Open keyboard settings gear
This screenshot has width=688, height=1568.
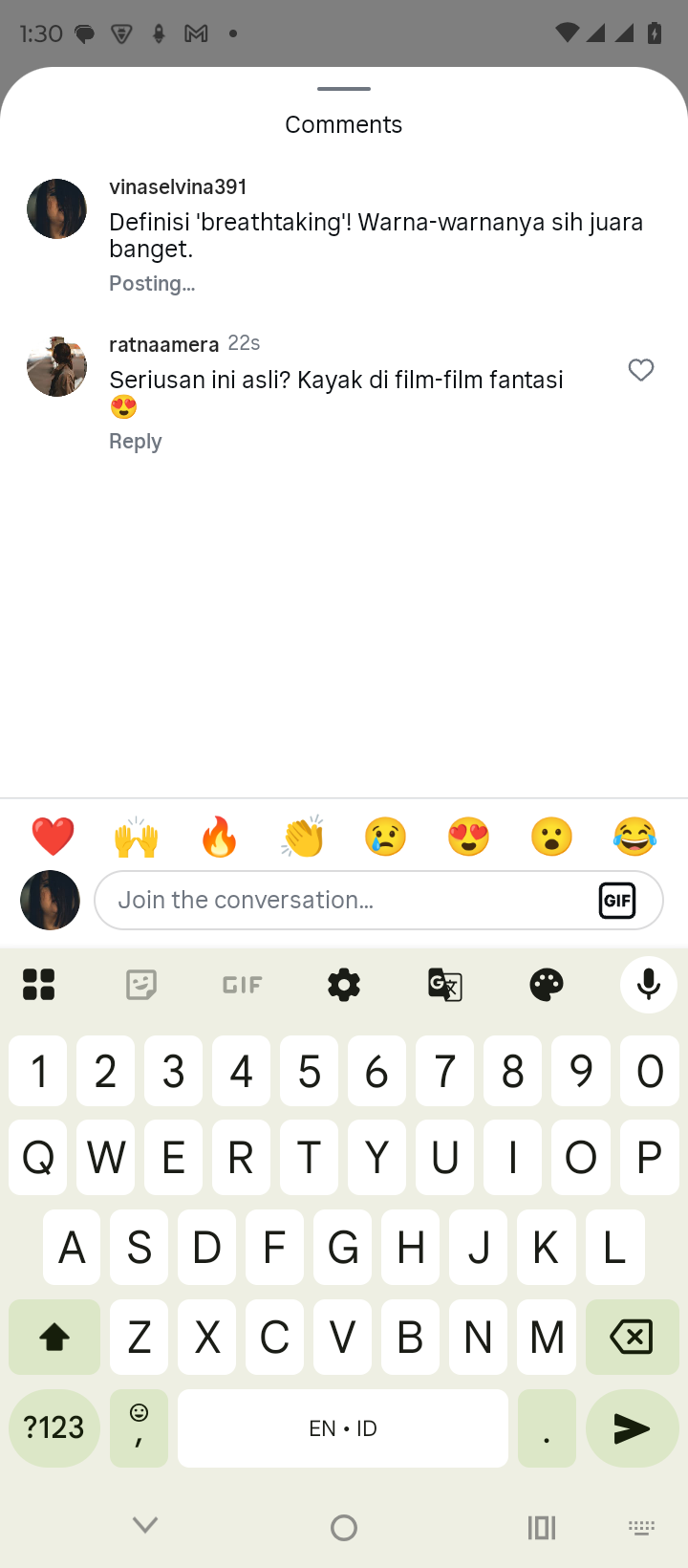[344, 984]
